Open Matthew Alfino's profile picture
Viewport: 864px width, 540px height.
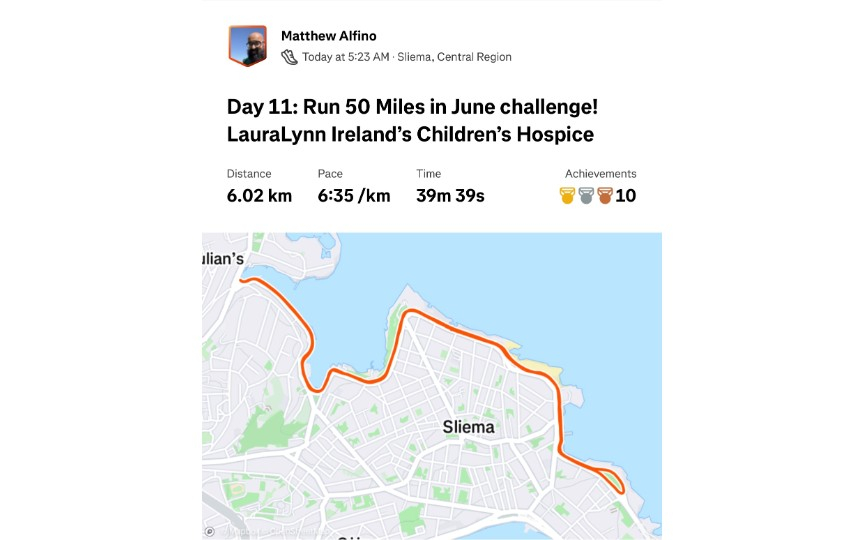click(248, 46)
